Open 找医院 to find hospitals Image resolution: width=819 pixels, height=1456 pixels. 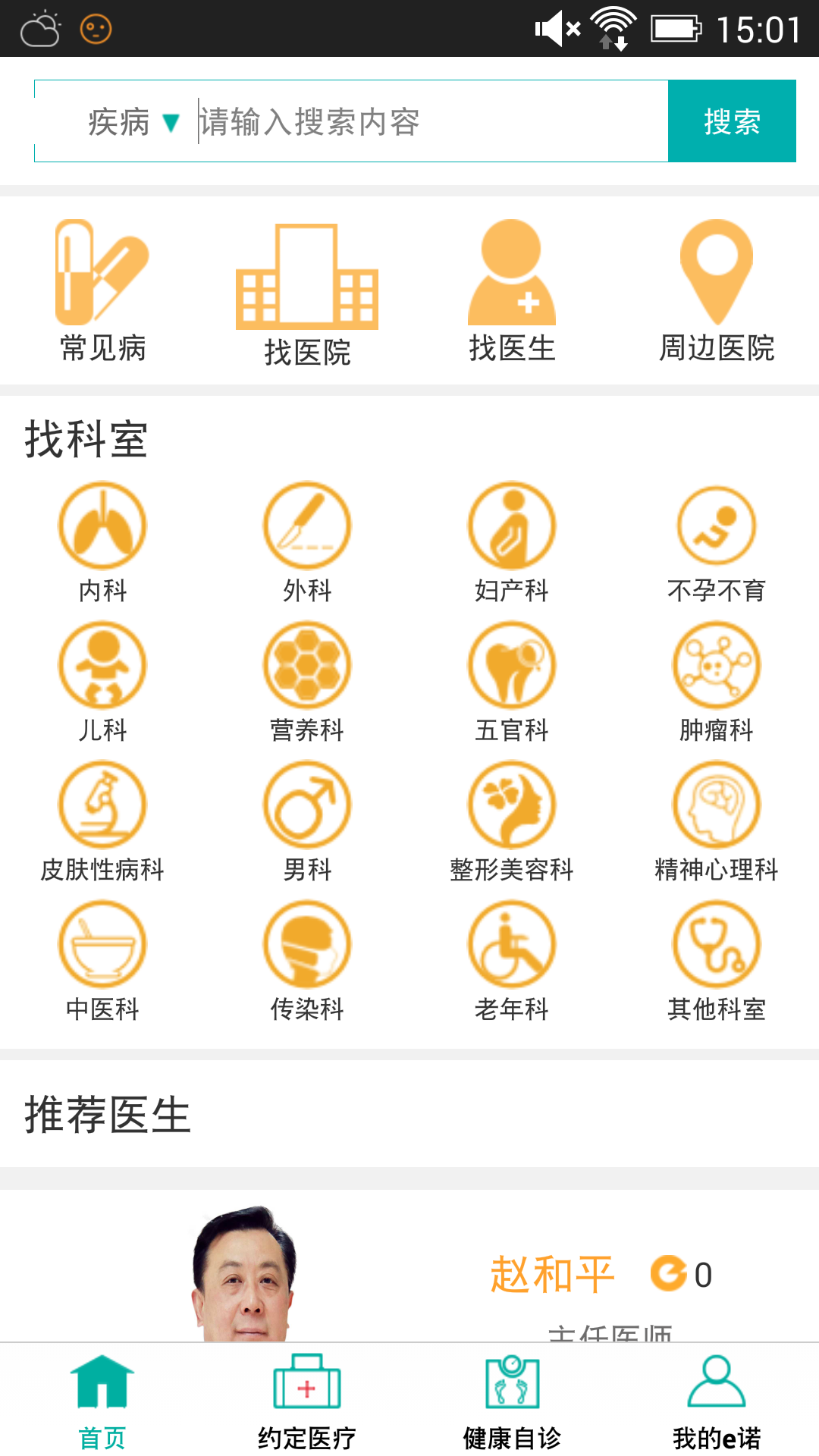pos(307,296)
